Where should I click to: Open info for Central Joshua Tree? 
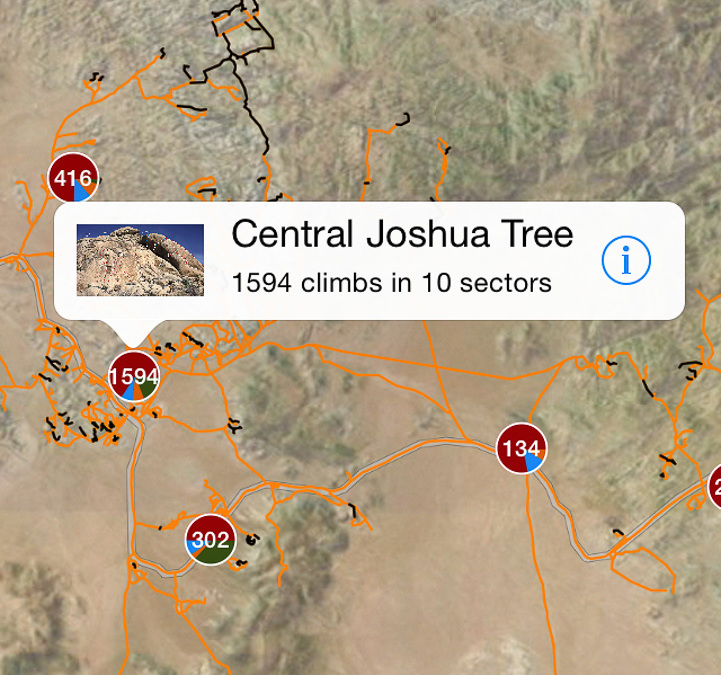point(626,261)
